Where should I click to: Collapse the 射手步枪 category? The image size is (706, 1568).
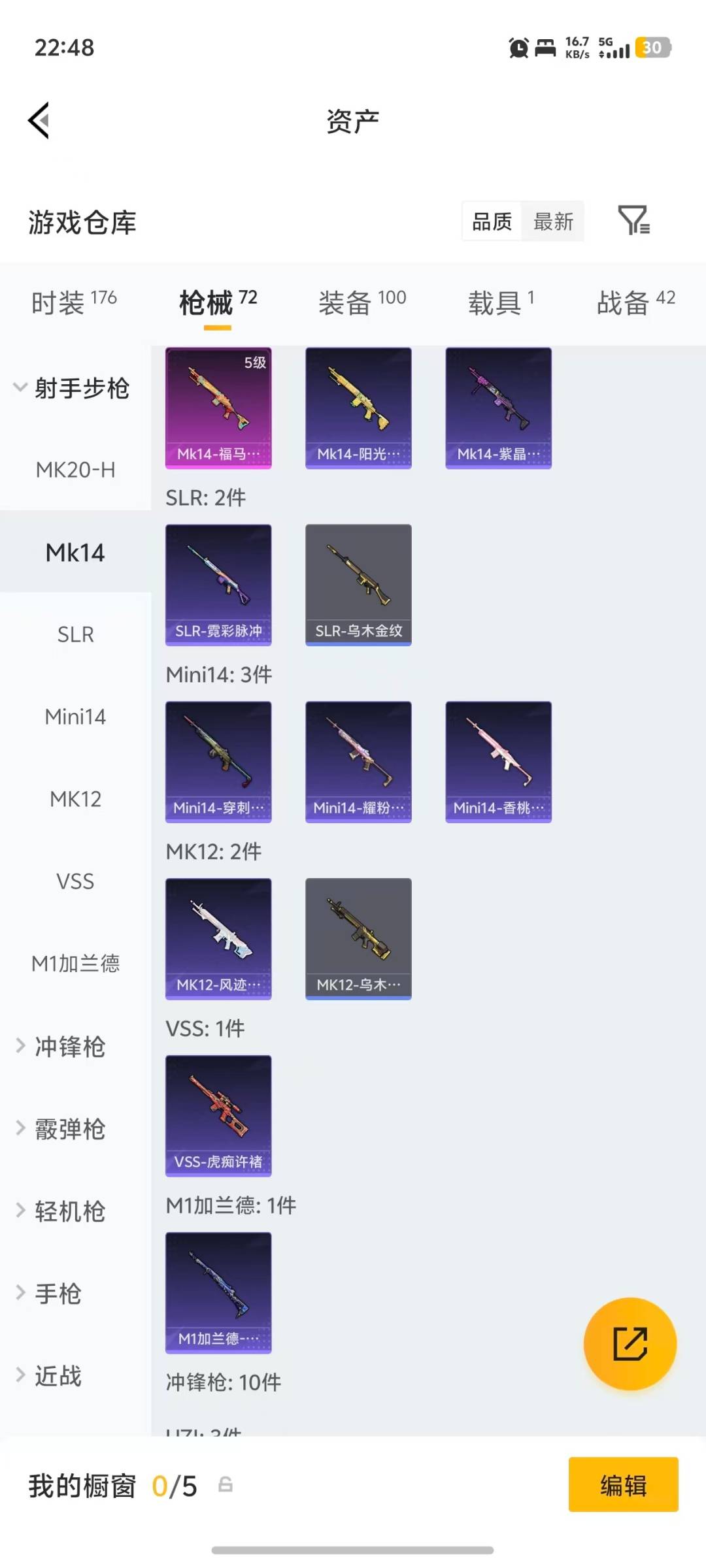72,388
